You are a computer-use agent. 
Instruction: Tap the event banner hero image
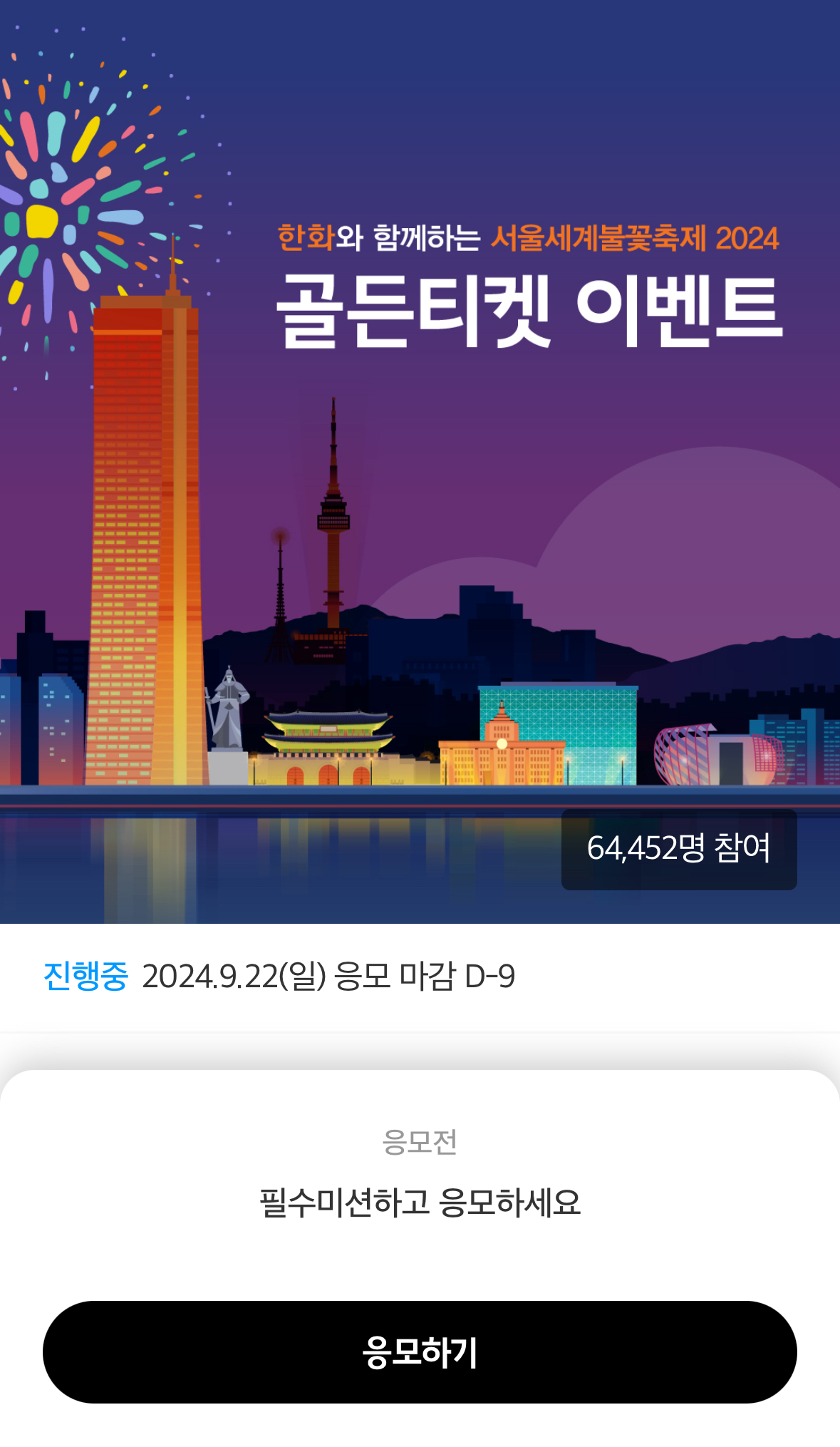point(420,463)
